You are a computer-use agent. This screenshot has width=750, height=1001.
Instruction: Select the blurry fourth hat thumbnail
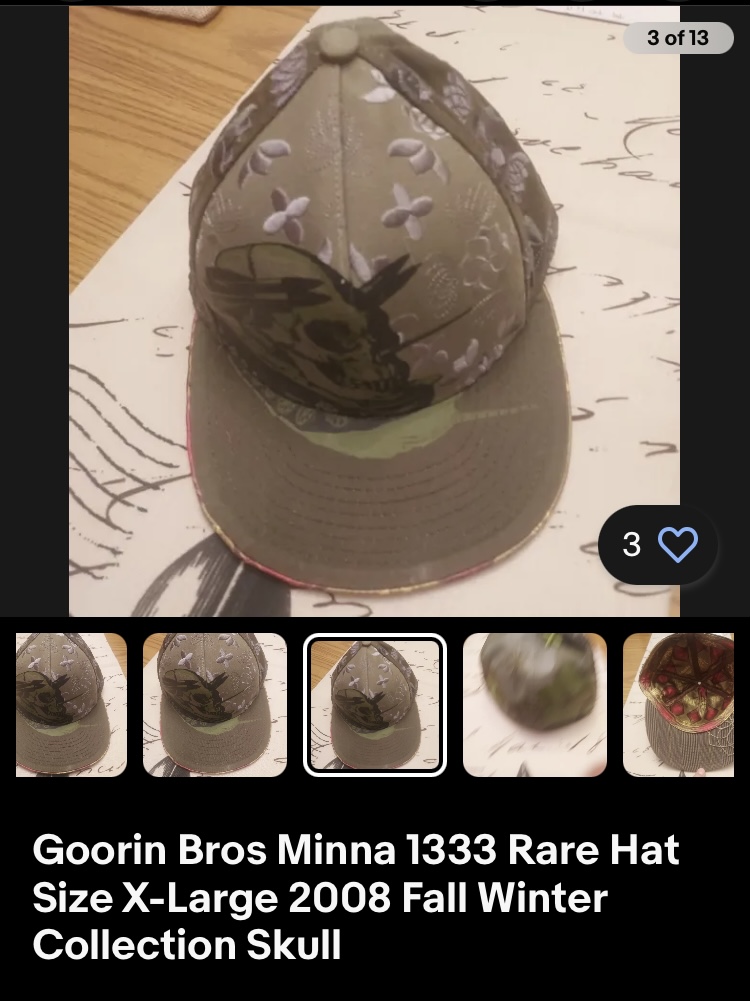535,705
